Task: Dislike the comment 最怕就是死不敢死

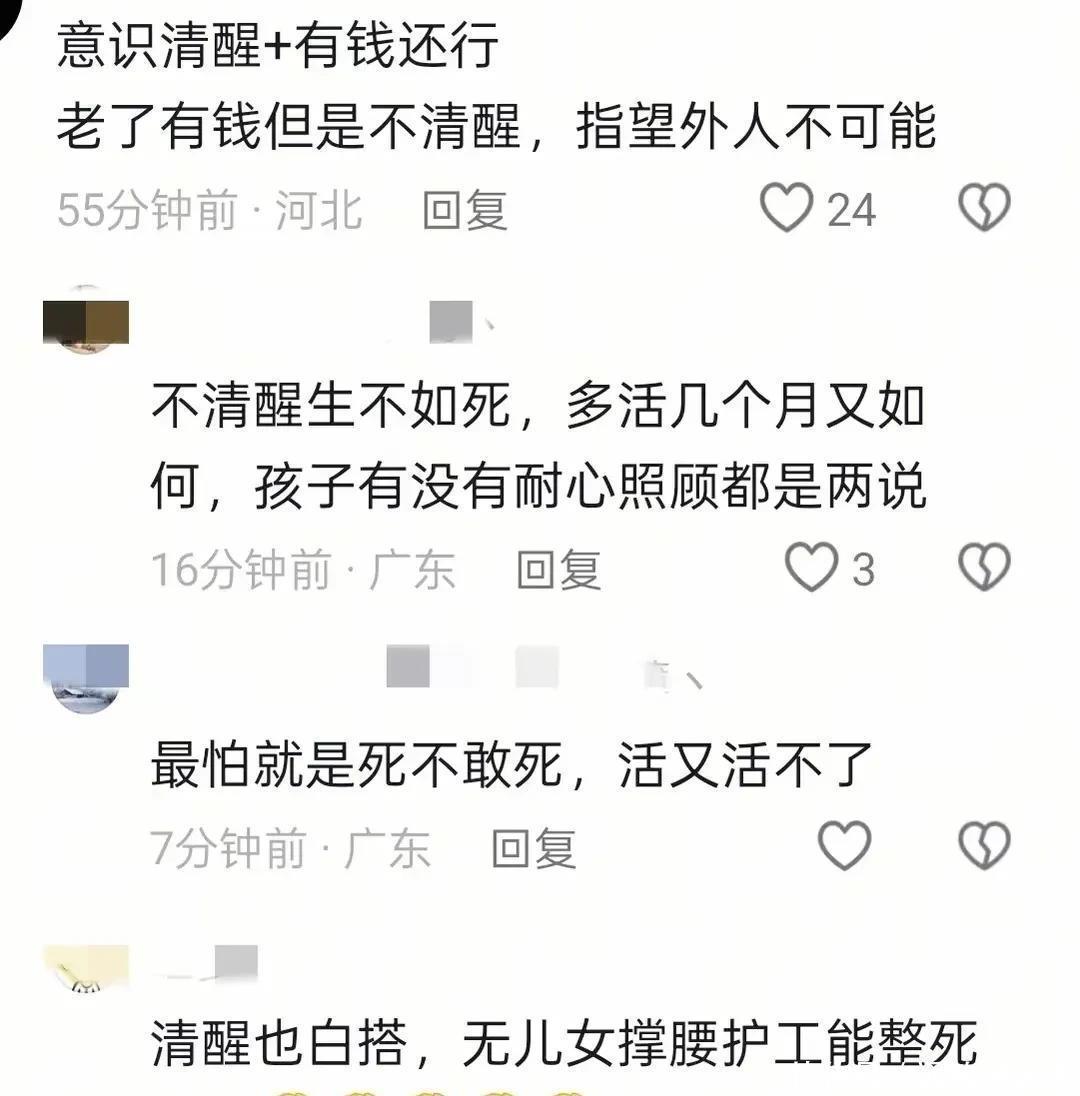Action: (x=984, y=846)
